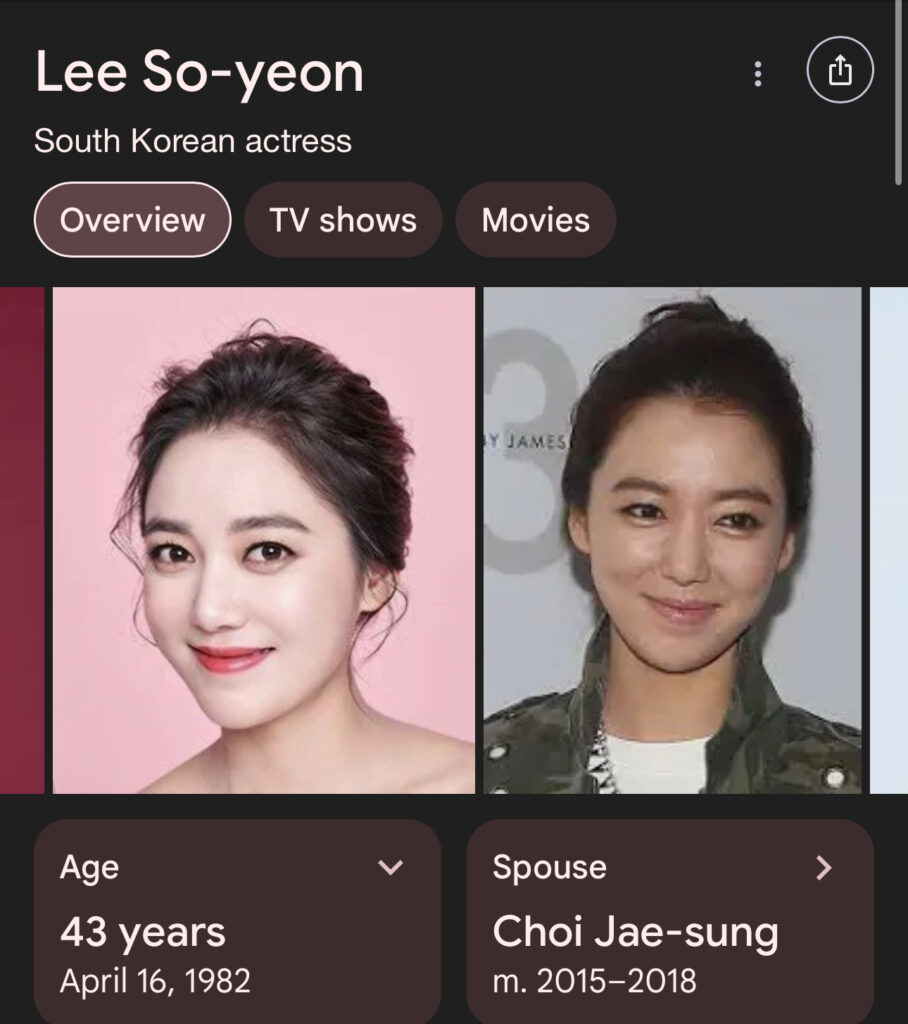Switch to the TV shows tab
Viewport: 908px width, 1024px height.
(343, 220)
